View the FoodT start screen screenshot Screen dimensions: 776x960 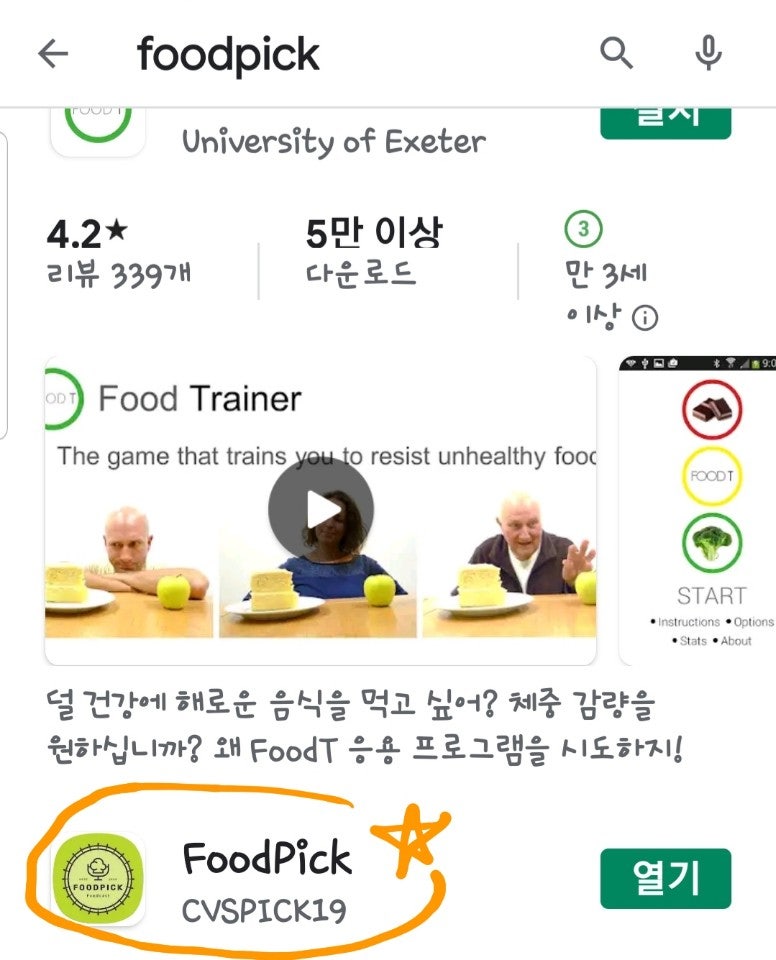click(700, 510)
